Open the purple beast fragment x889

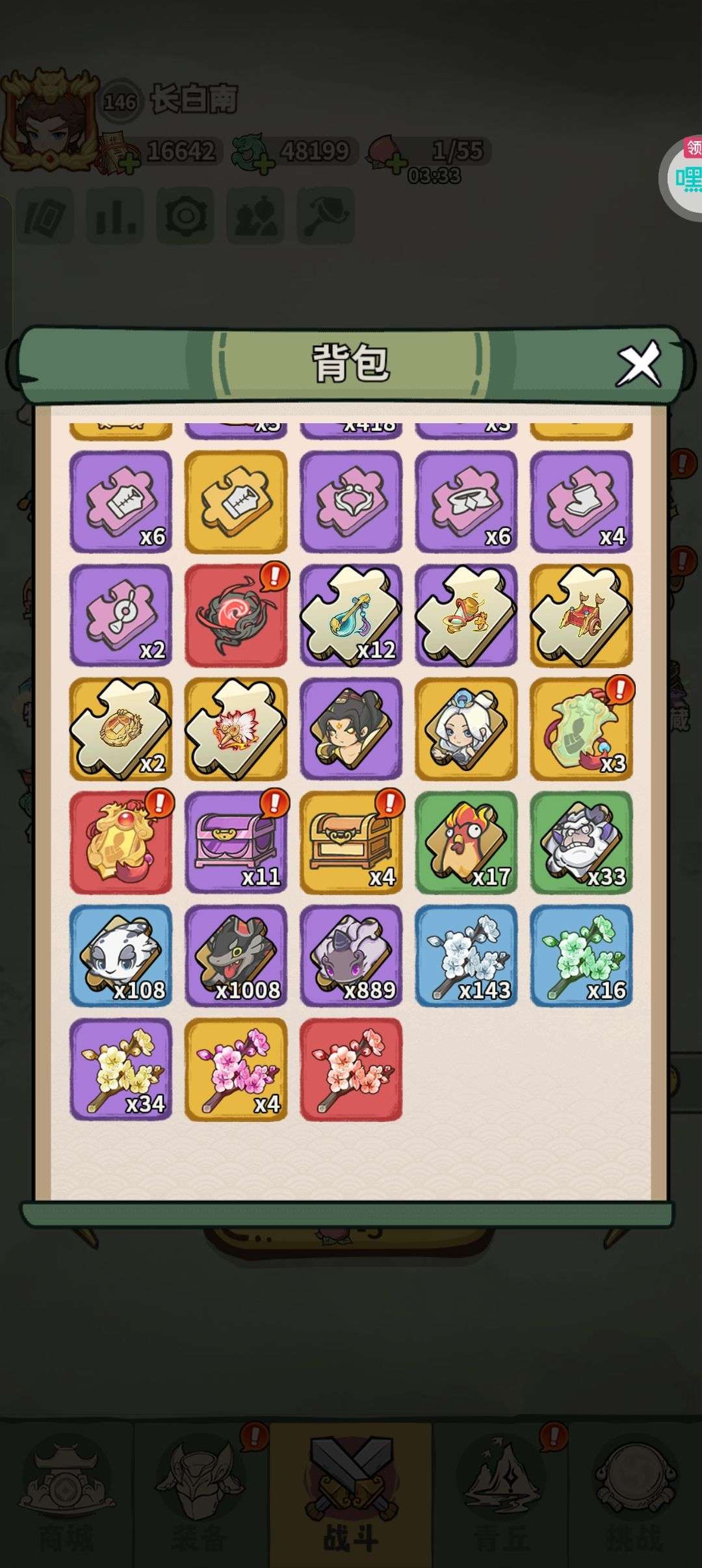point(351,956)
